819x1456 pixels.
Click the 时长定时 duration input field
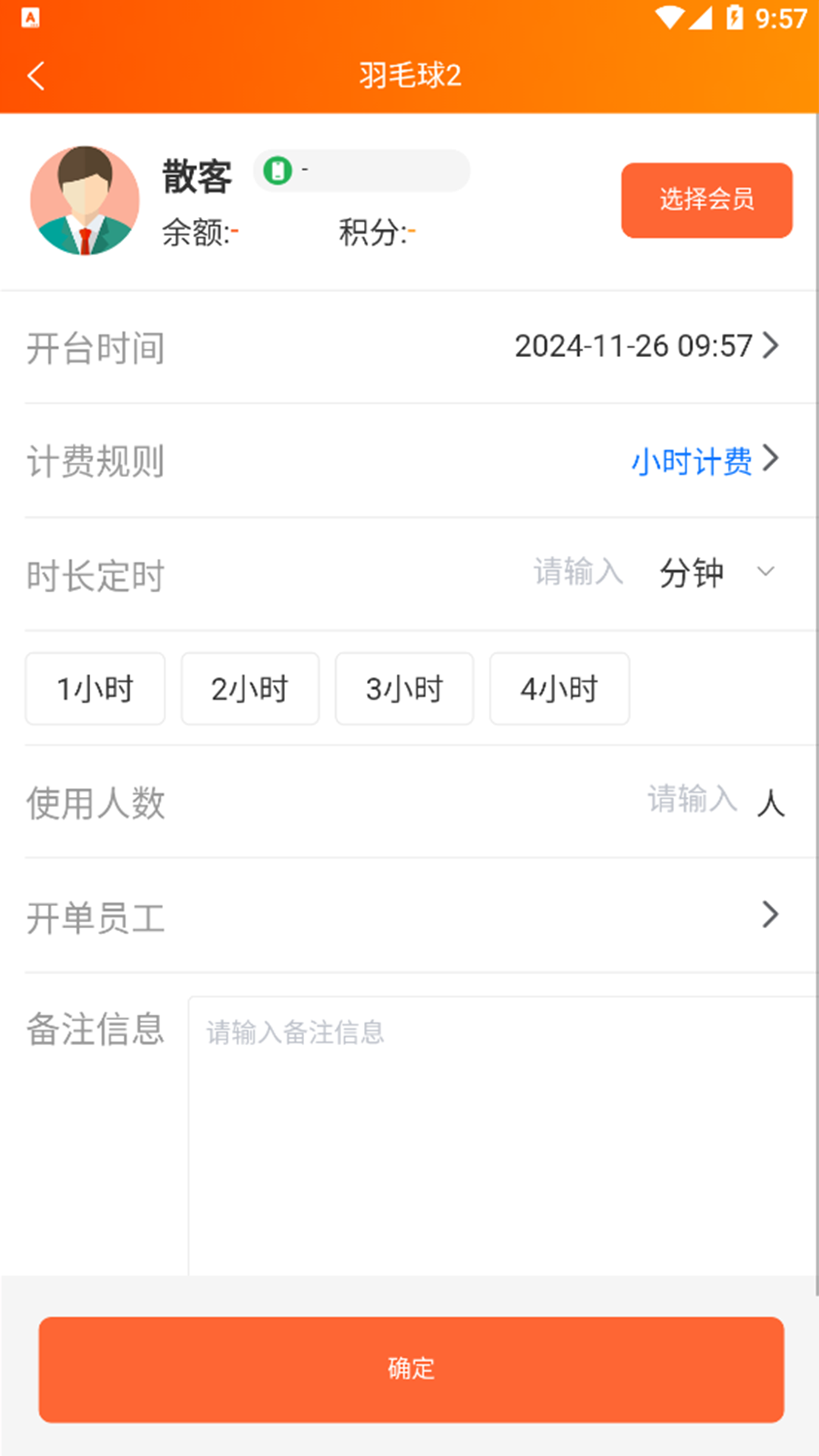tap(578, 573)
